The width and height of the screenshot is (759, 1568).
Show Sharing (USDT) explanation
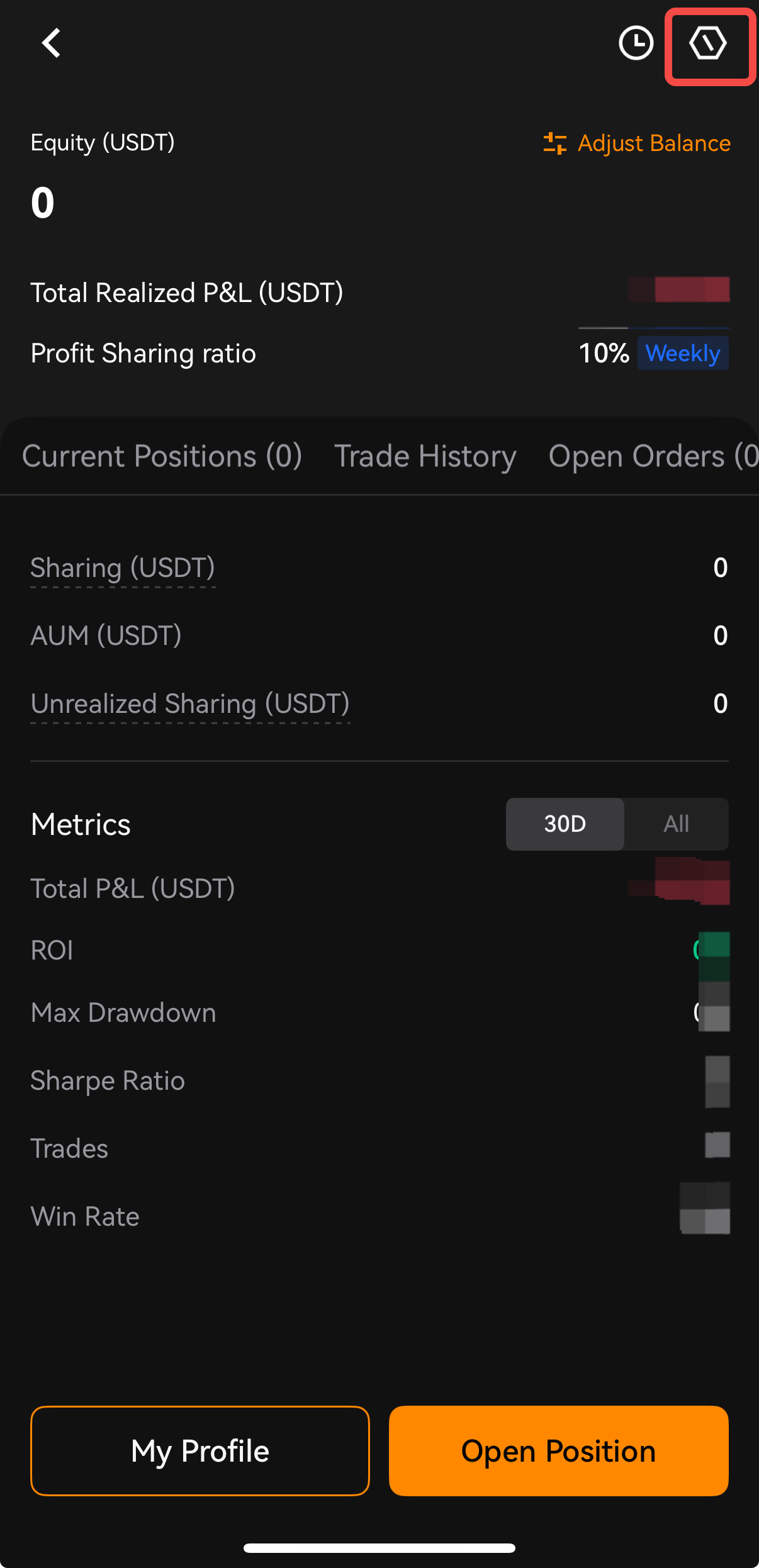click(x=123, y=568)
